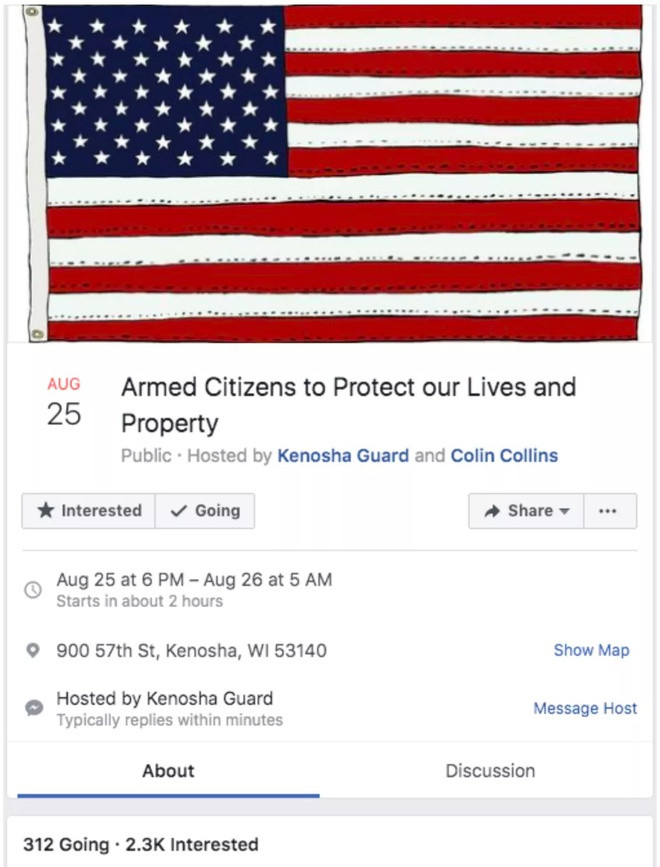This screenshot has width=660, height=867.
Task: Open the three-dot more options menu
Action: point(608,510)
